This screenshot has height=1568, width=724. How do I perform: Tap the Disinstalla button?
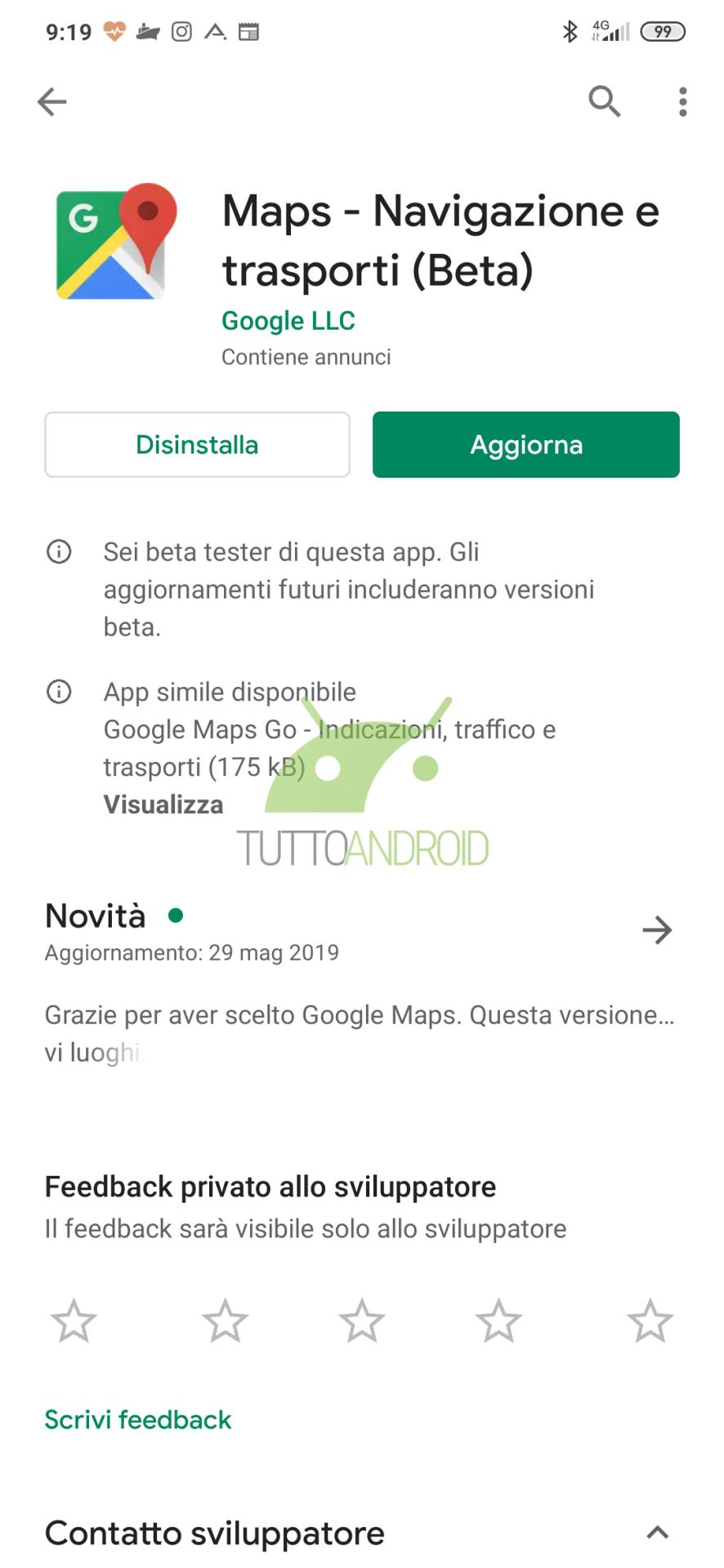point(197,444)
